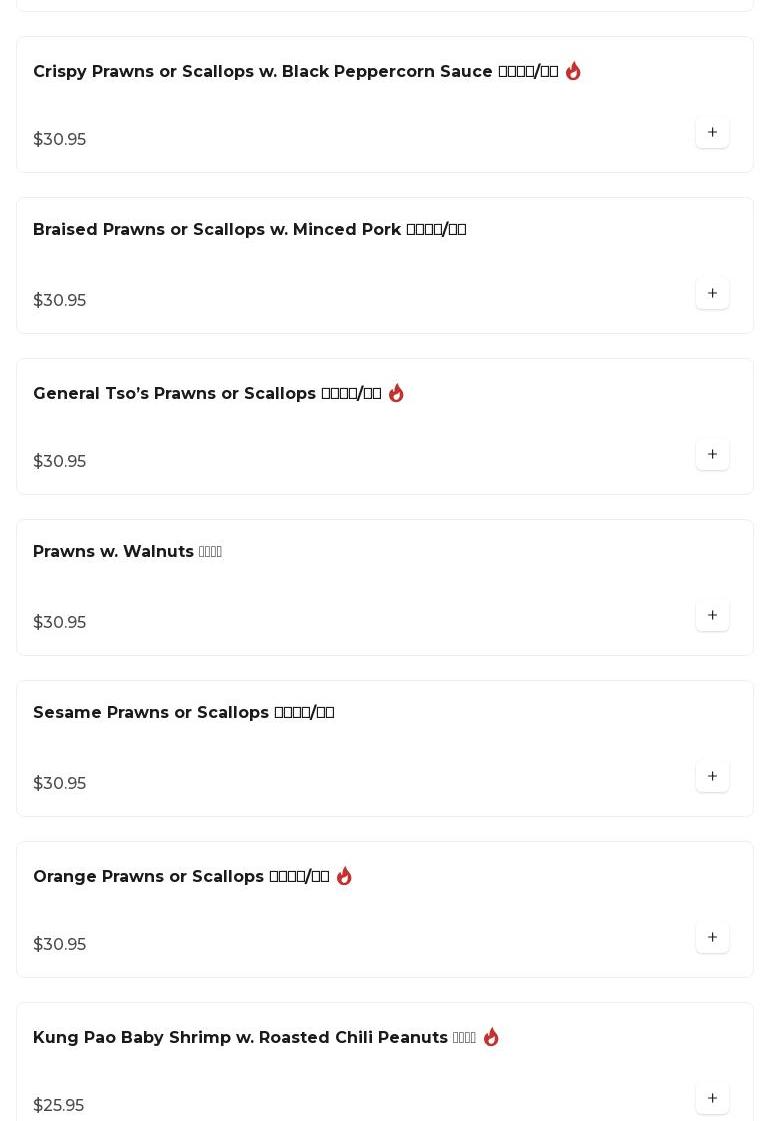Add Crispy Prawns w. Black Peppercorn Sauce
The width and height of the screenshot is (770, 1121).
tap(712, 132)
